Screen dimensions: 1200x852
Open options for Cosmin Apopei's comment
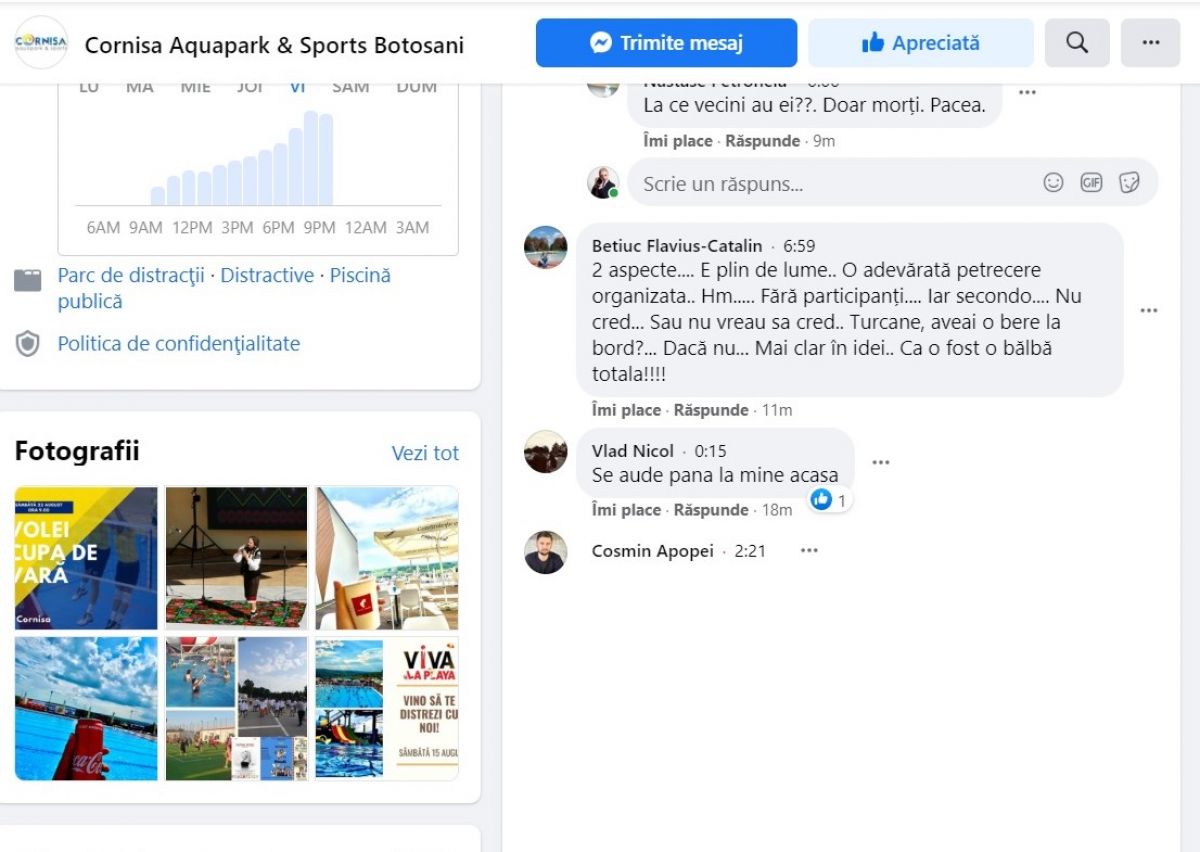(809, 551)
